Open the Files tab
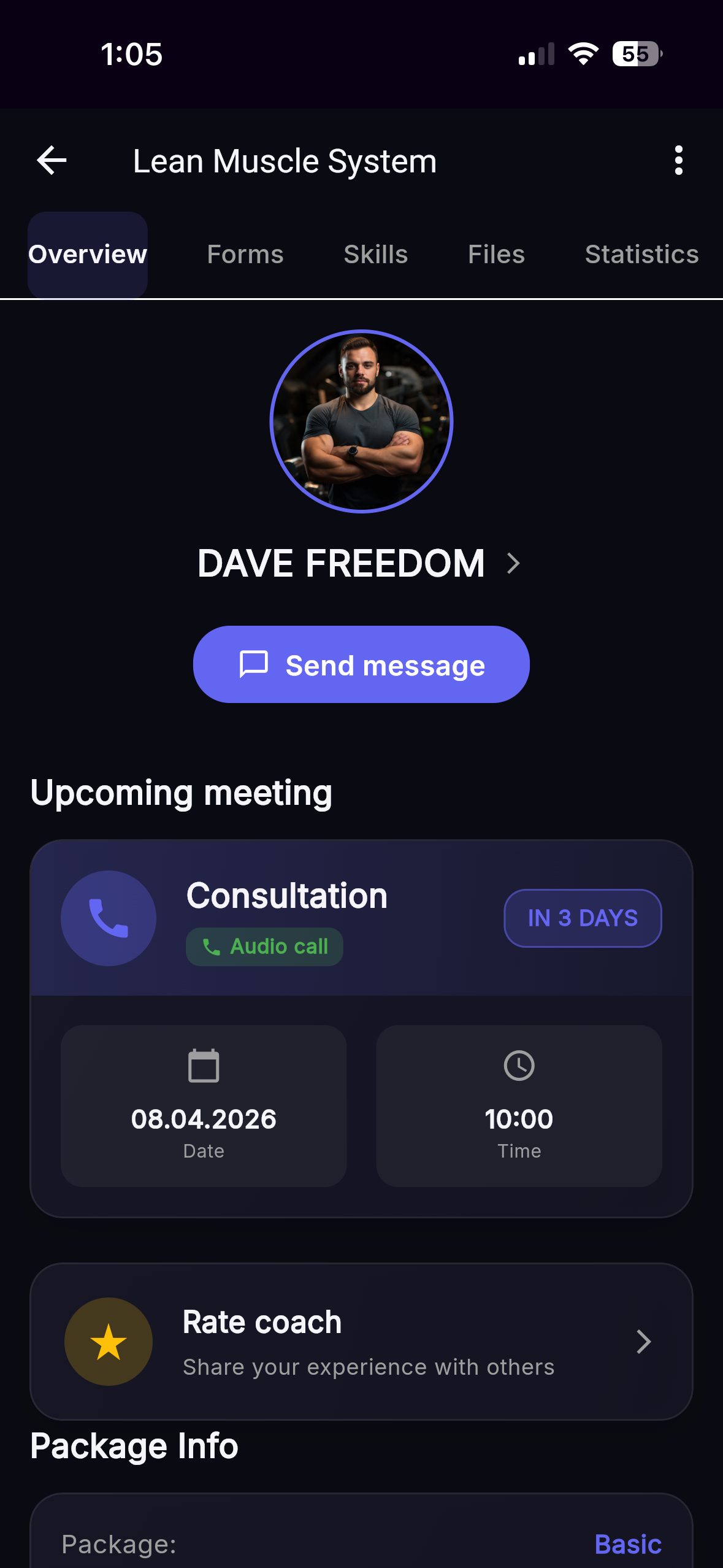The height and width of the screenshot is (1568, 723). 496,255
